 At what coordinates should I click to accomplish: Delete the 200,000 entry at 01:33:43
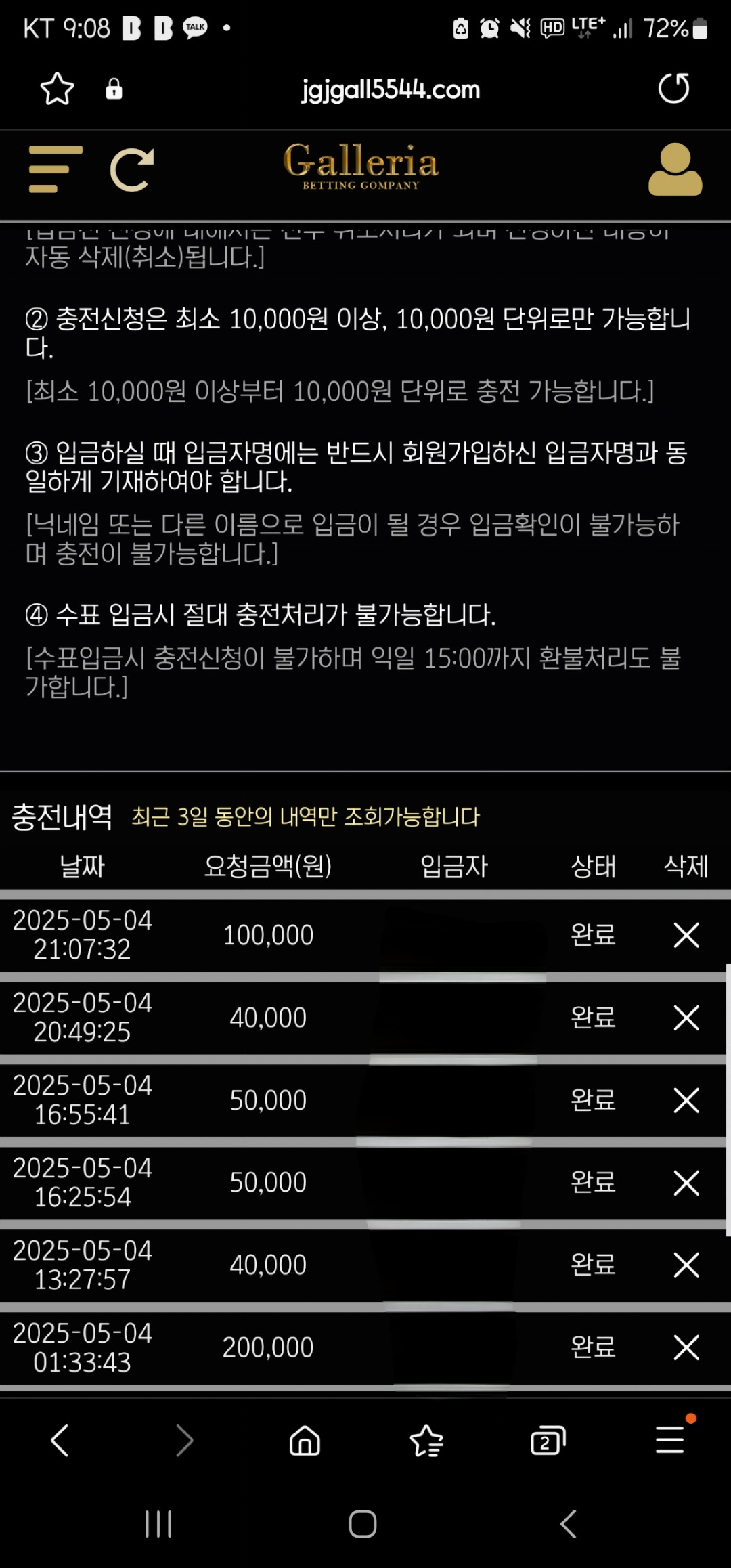pos(686,1347)
